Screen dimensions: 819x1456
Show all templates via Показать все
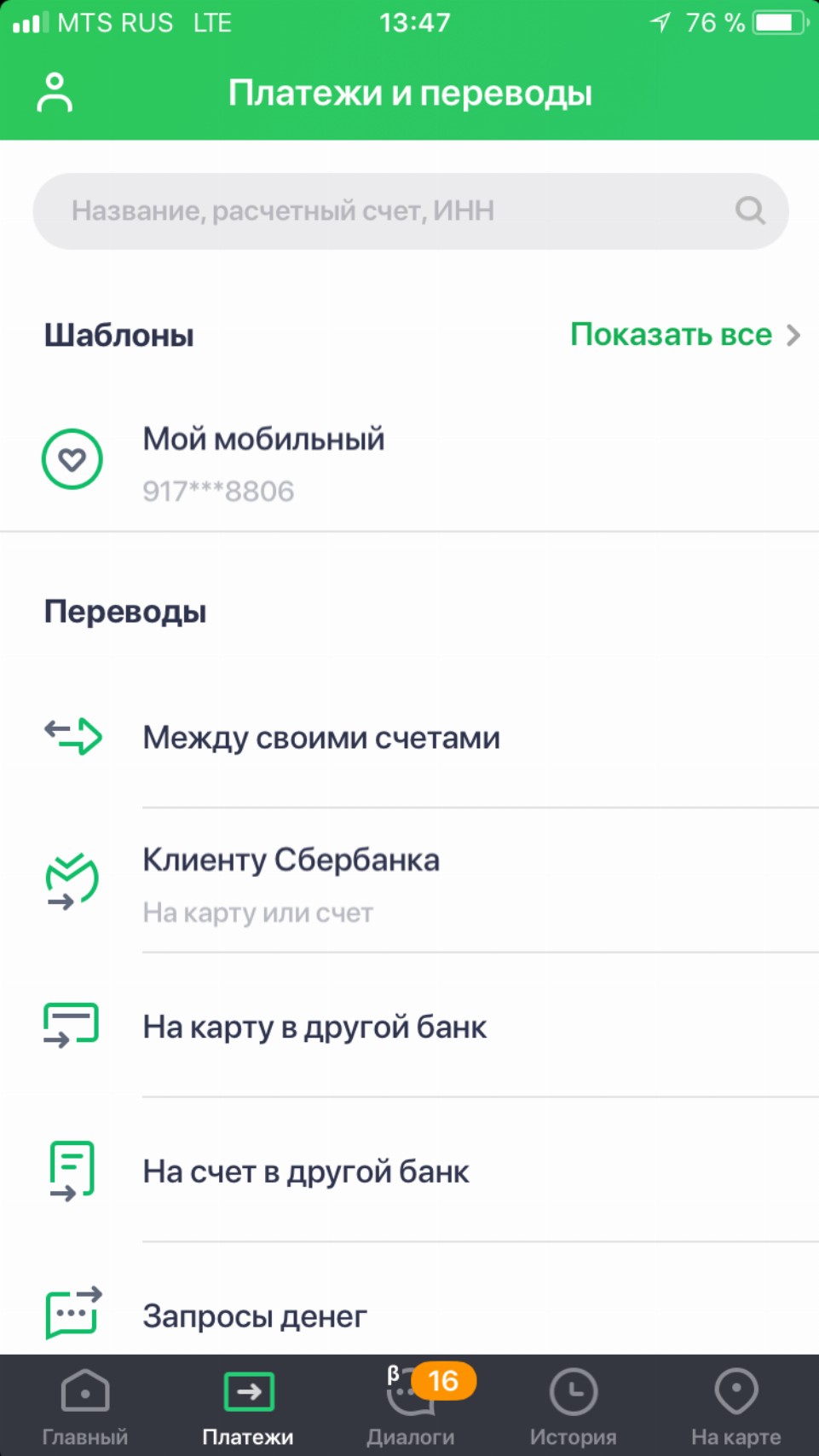(x=684, y=335)
